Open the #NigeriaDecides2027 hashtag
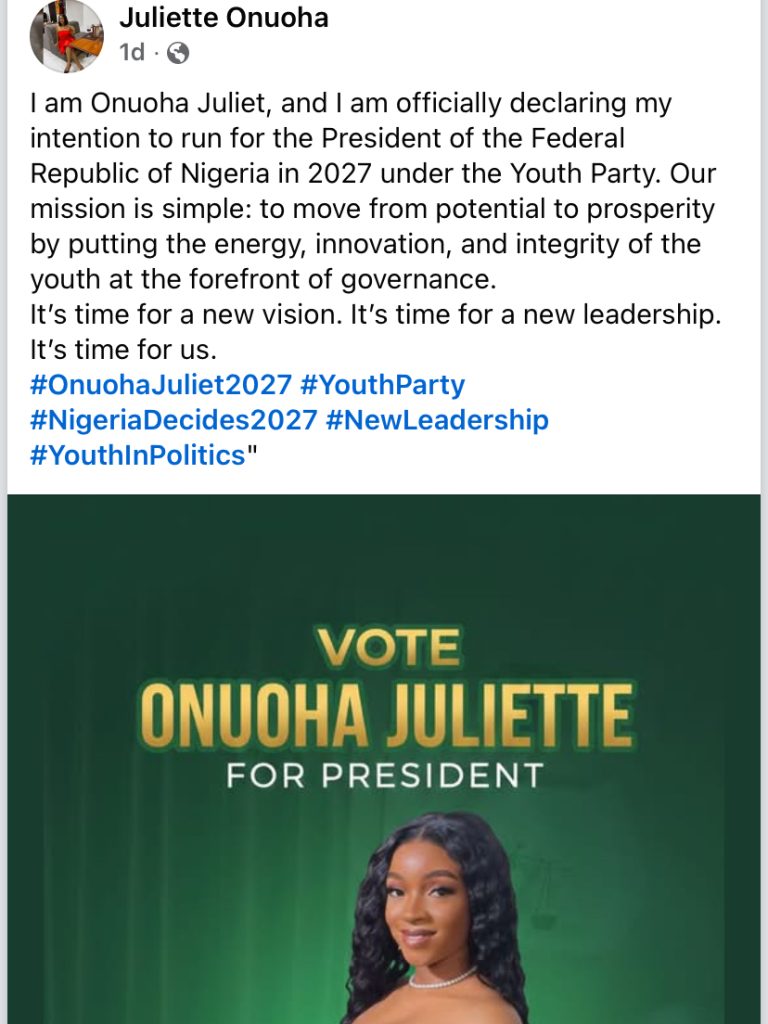Viewport: 768px width, 1024px height. point(174,420)
